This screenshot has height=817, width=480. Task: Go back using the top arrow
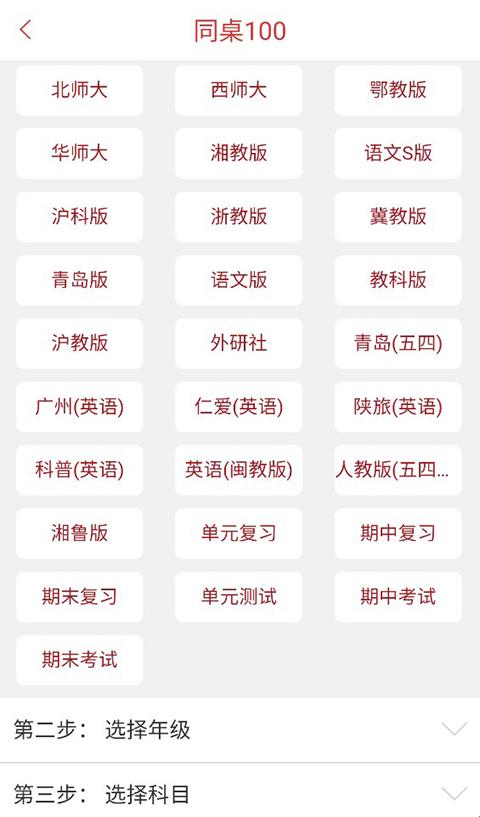(26, 30)
